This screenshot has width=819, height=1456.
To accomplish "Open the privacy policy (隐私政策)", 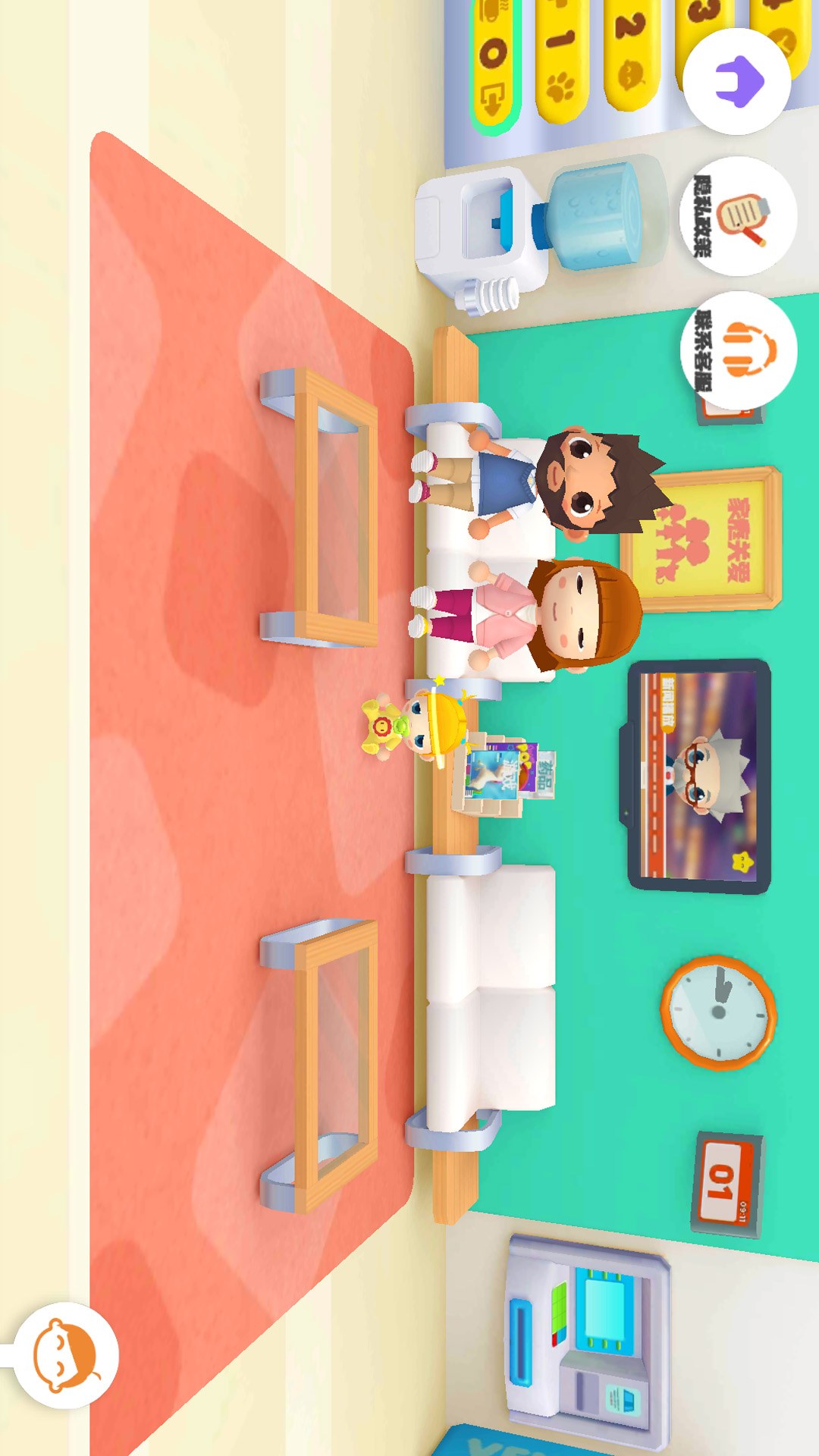I will [x=739, y=216].
